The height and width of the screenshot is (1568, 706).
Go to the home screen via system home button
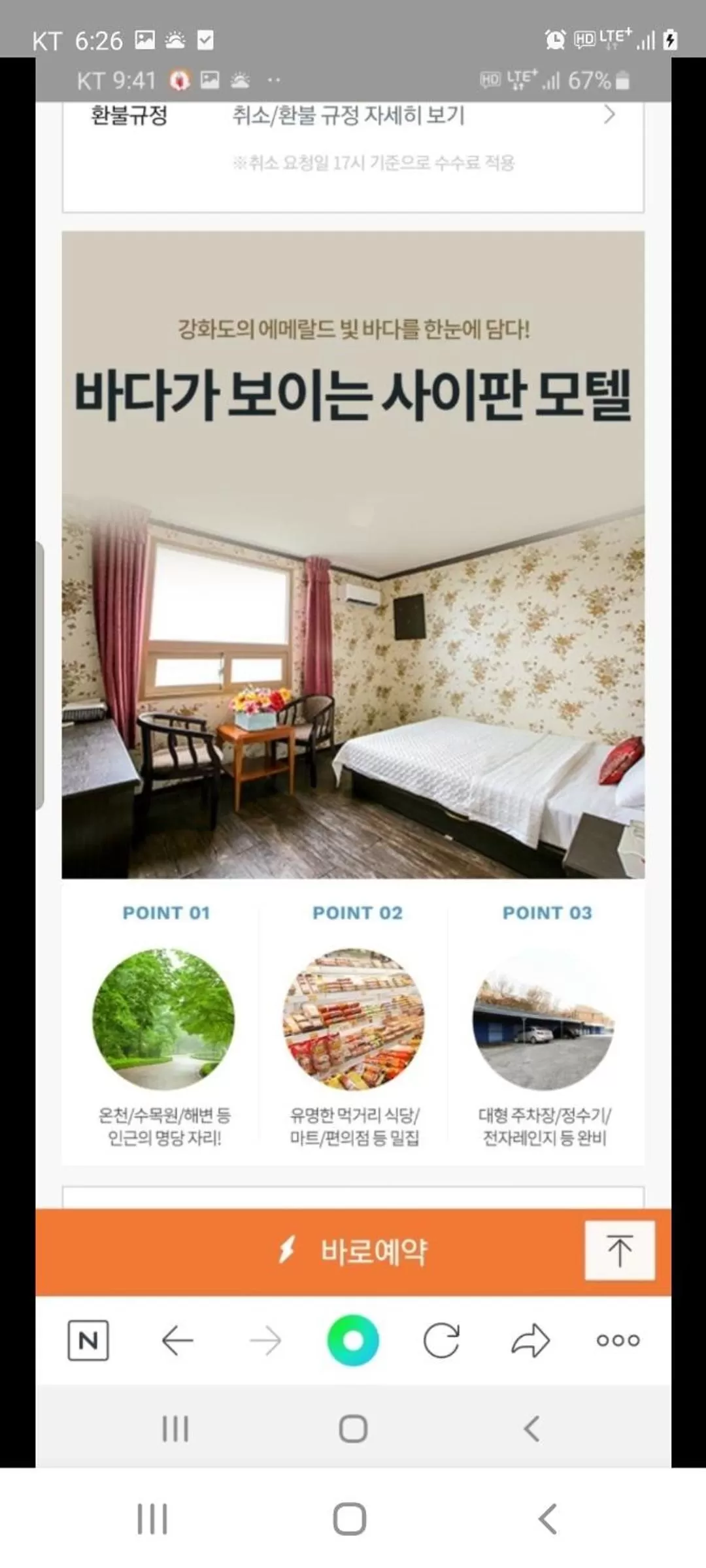tap(350, 1518)
